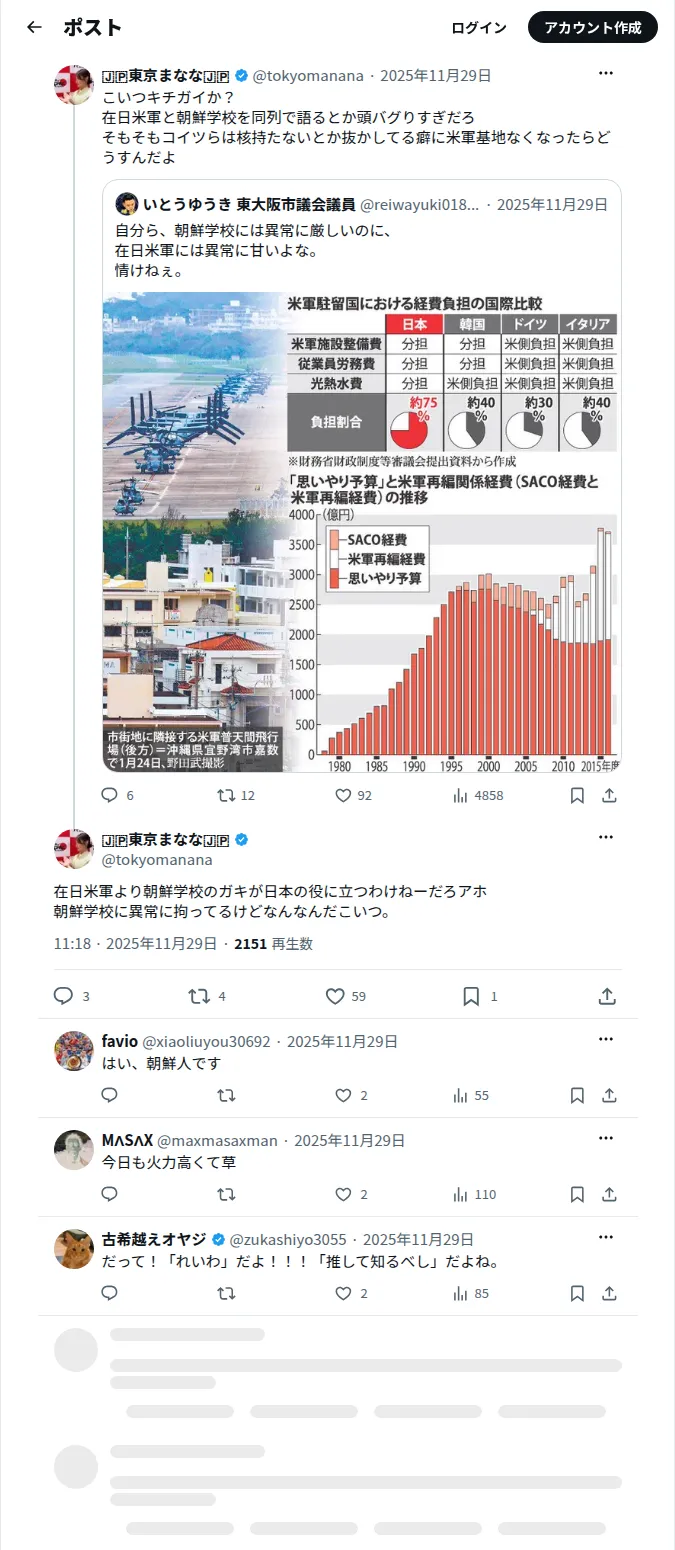Open overflow menu on the top post

(x=606, y=74)
